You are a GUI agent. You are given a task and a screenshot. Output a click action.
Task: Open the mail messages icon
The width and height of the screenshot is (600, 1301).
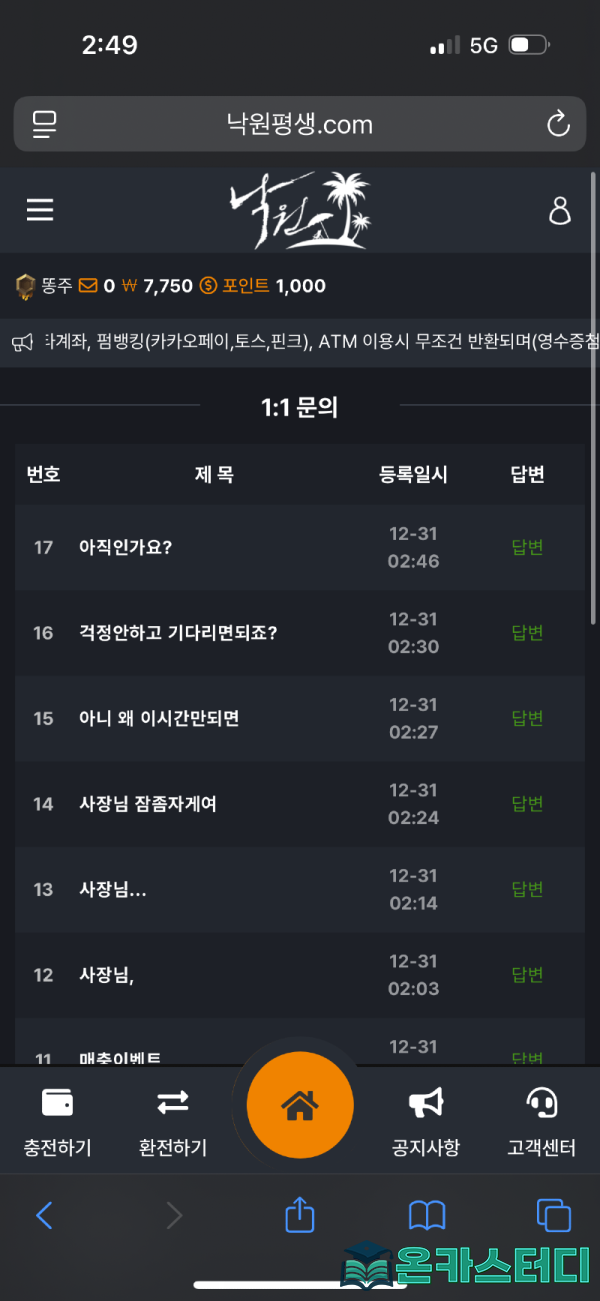88,286
